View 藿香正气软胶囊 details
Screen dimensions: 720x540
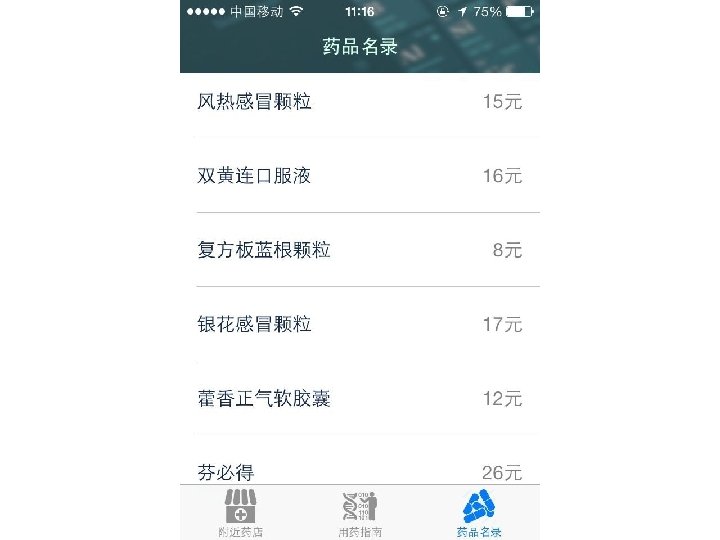[360, 398]
